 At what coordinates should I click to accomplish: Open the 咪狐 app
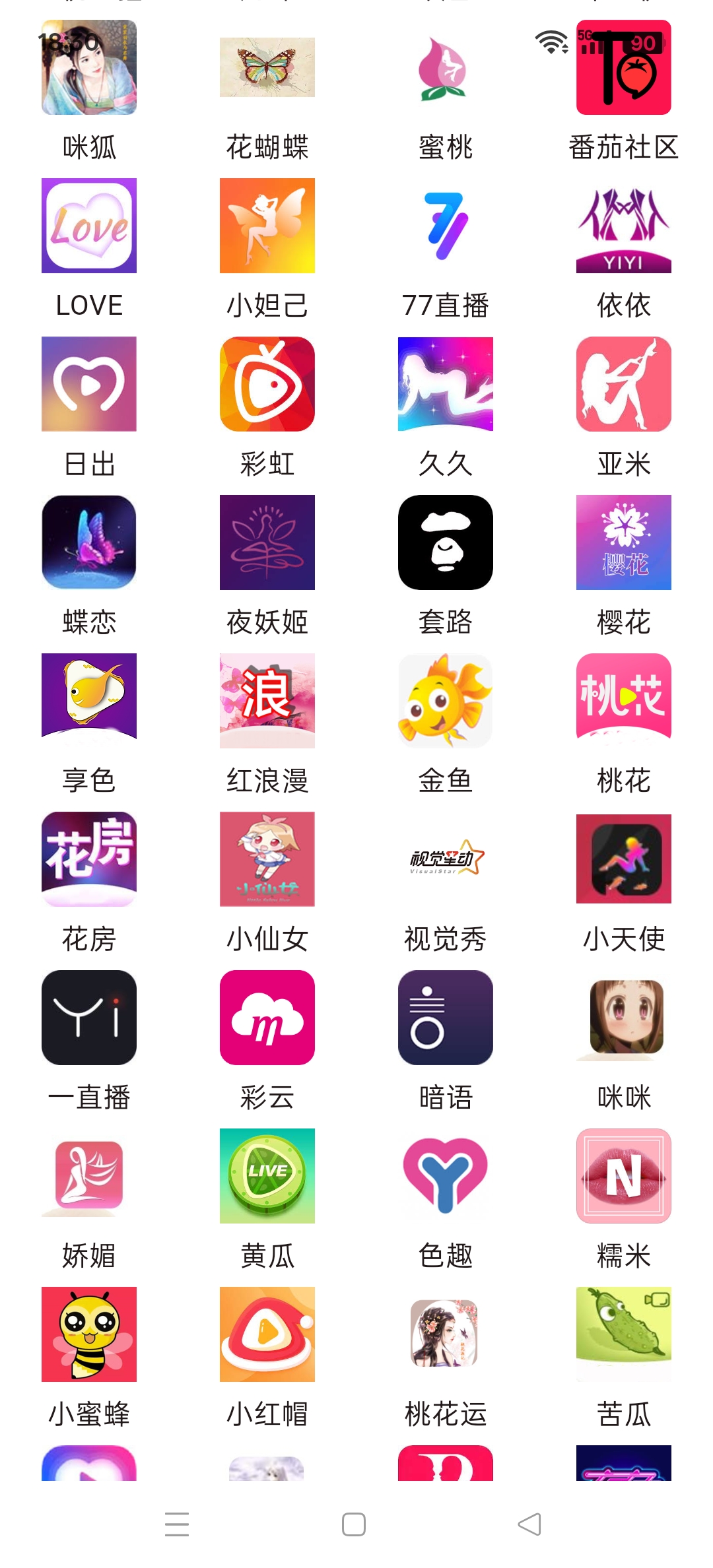pos(89,67)
